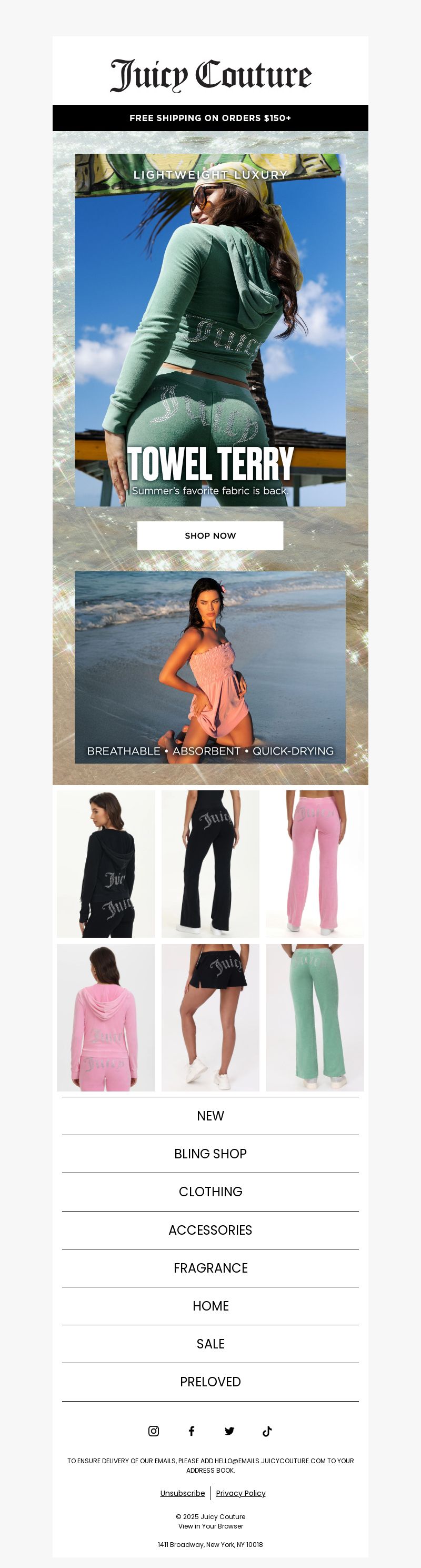Select the HOME category
The width and height of the screenshot is (421, 1568).
click(210, 1305)
